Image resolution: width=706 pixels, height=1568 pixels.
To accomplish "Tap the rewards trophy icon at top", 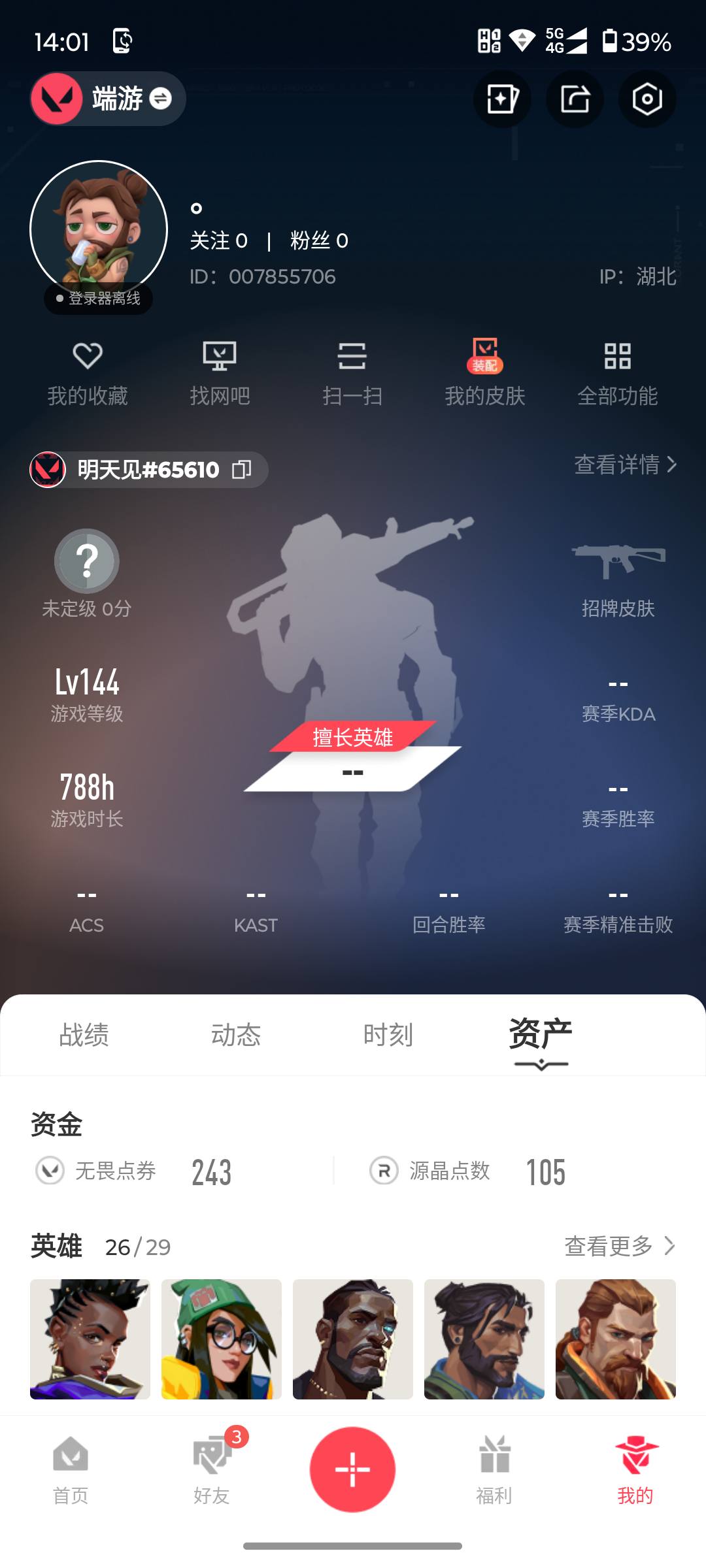I will (x=502, y=99).
